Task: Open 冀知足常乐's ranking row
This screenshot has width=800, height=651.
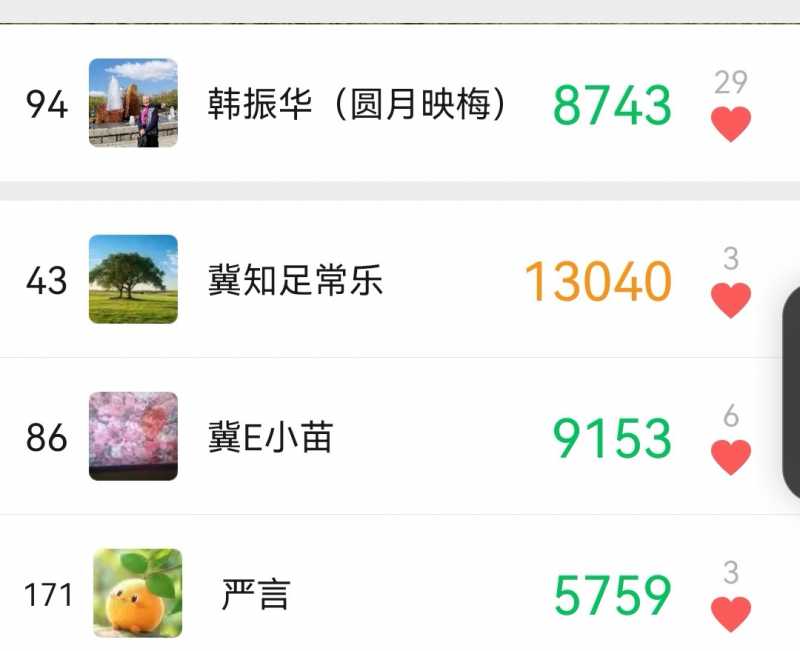Action: pyautogui.click(x=295, y=280)
